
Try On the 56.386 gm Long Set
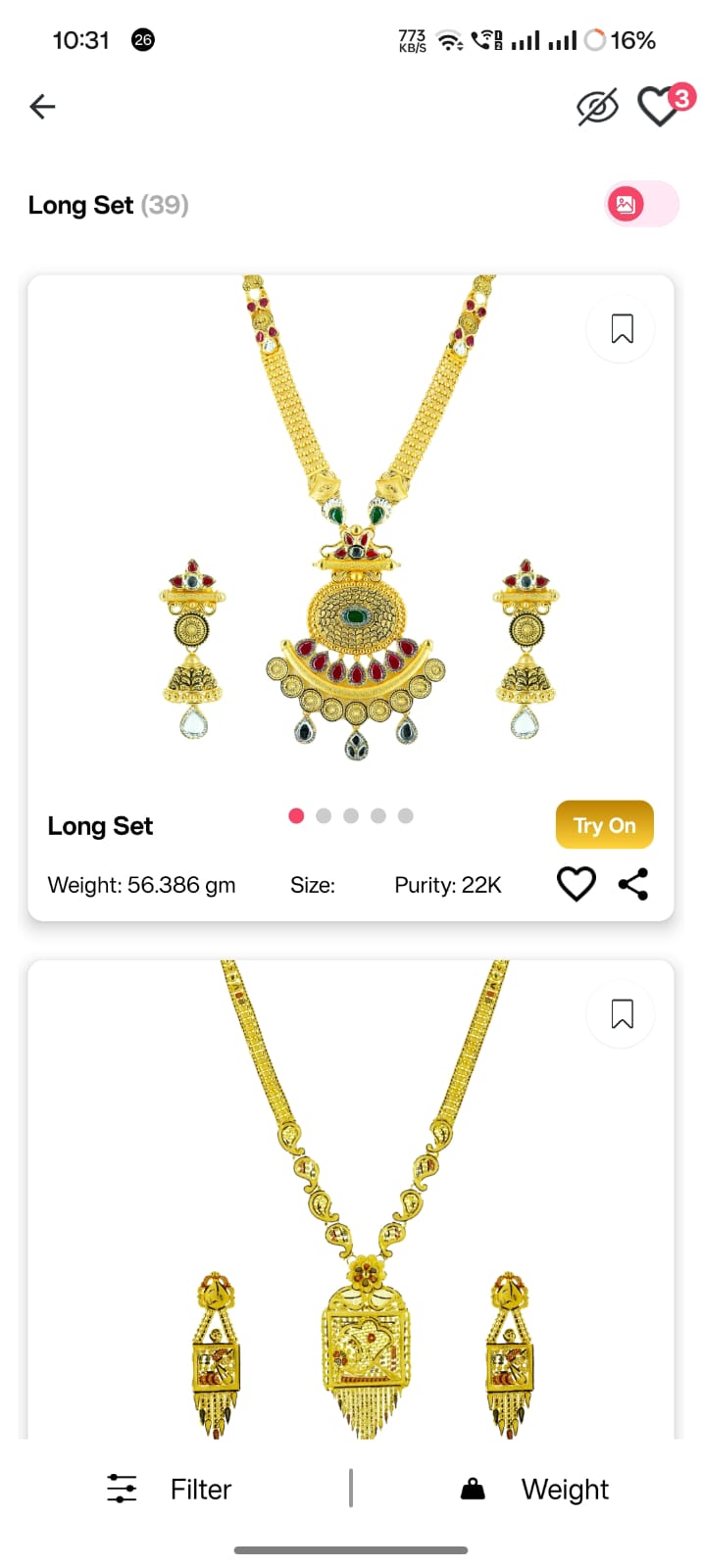[x=604, y=825]
